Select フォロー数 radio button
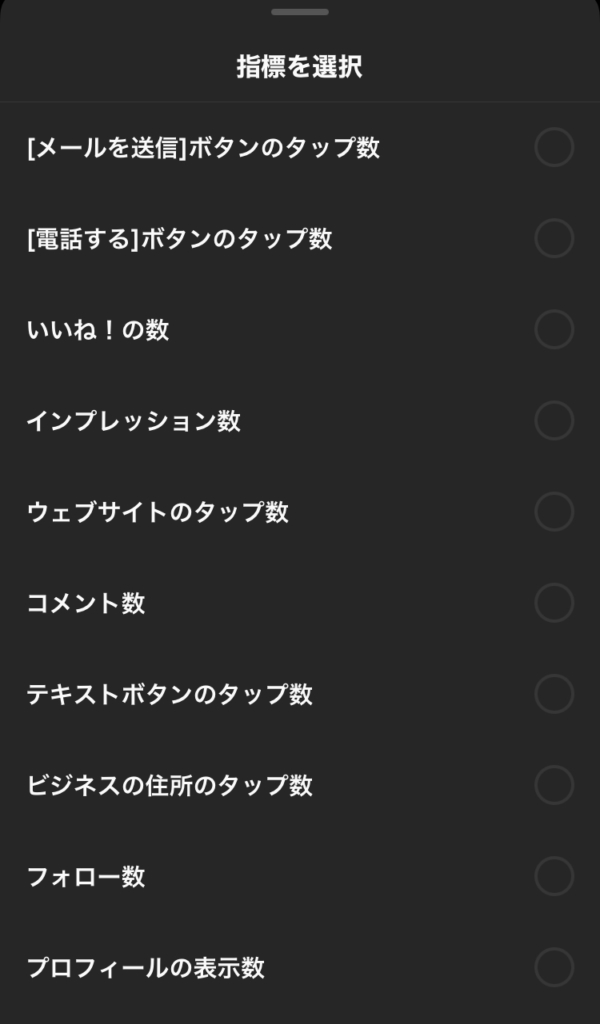 pos(553,876)
